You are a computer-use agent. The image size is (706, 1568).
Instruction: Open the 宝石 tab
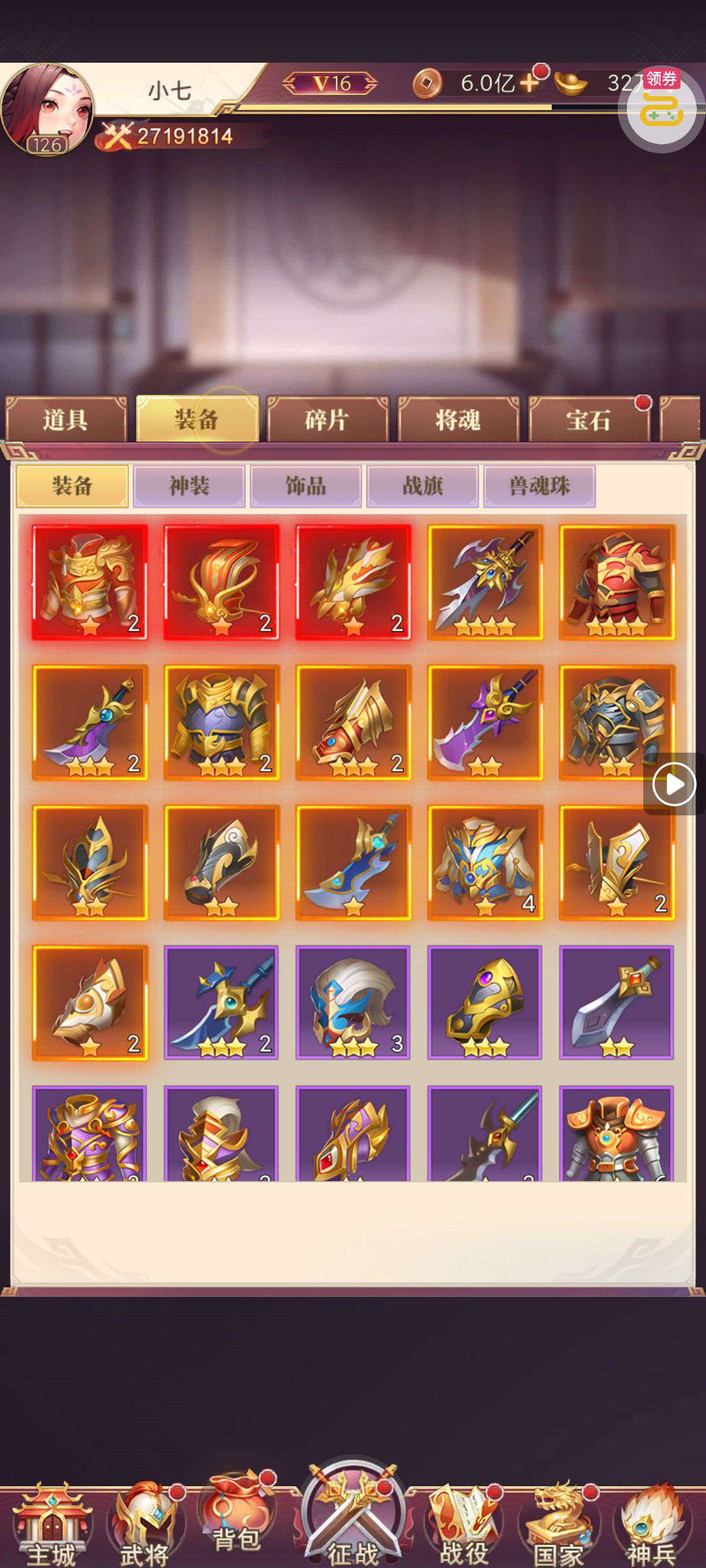[588, 419]
